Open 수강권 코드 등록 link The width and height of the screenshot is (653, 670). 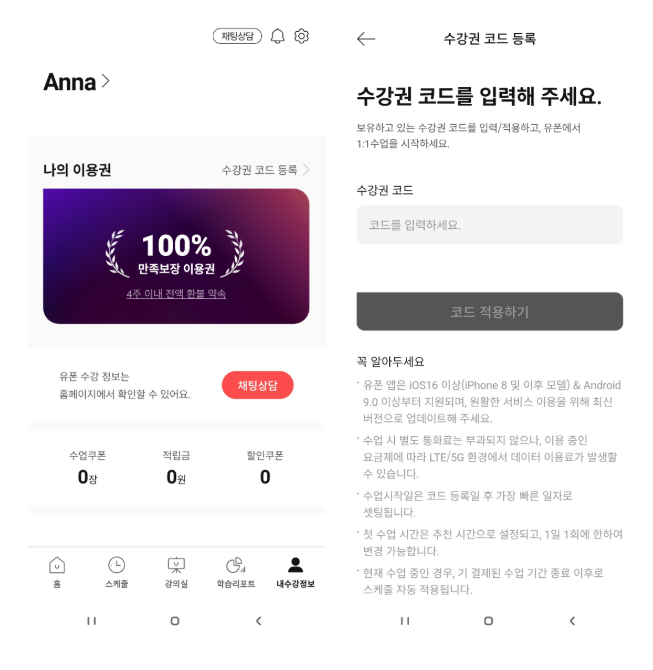coord(265,170)
